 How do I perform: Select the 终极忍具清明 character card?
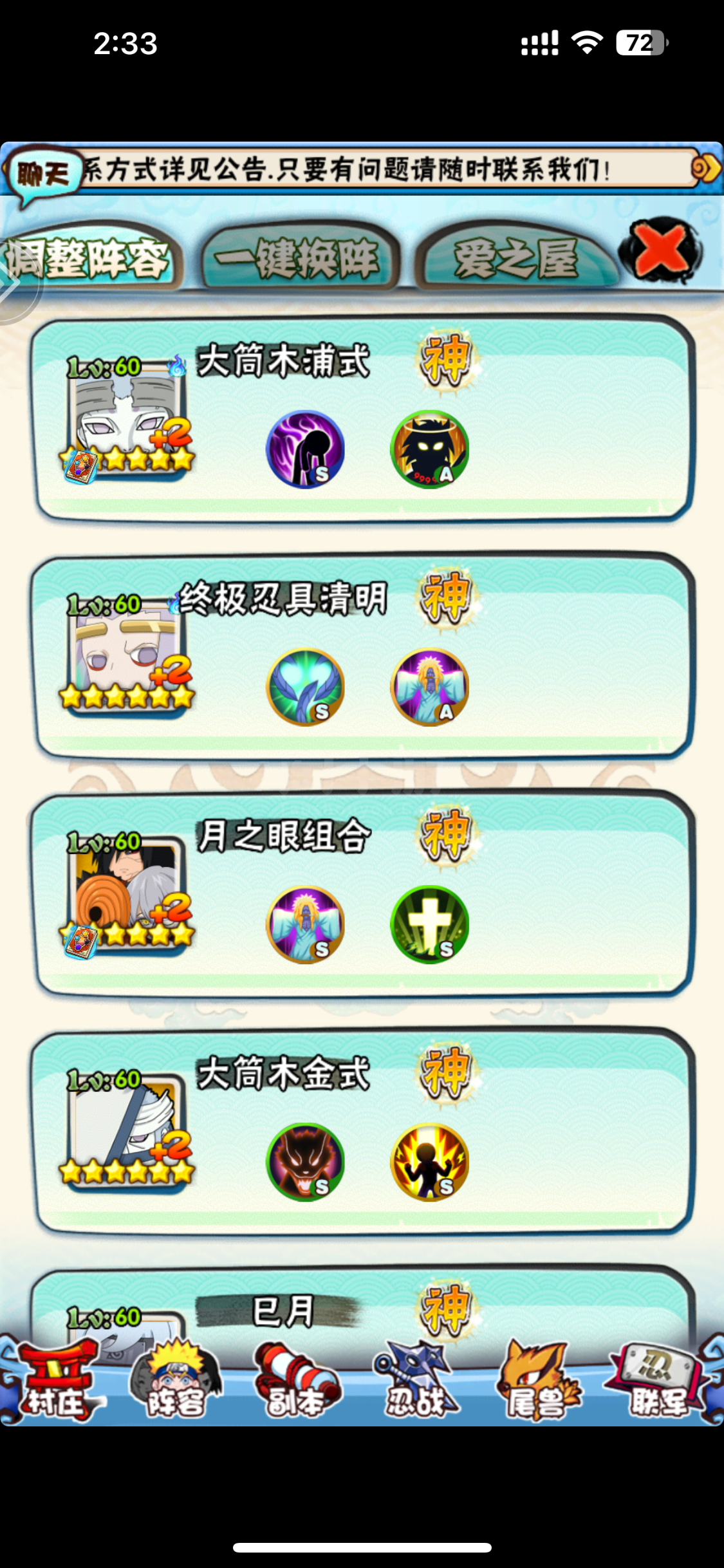point(362,656)
